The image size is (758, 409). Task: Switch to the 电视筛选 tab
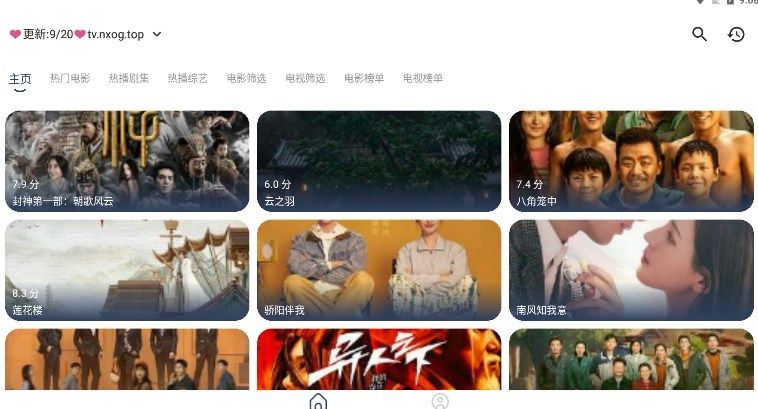point(305,78)
